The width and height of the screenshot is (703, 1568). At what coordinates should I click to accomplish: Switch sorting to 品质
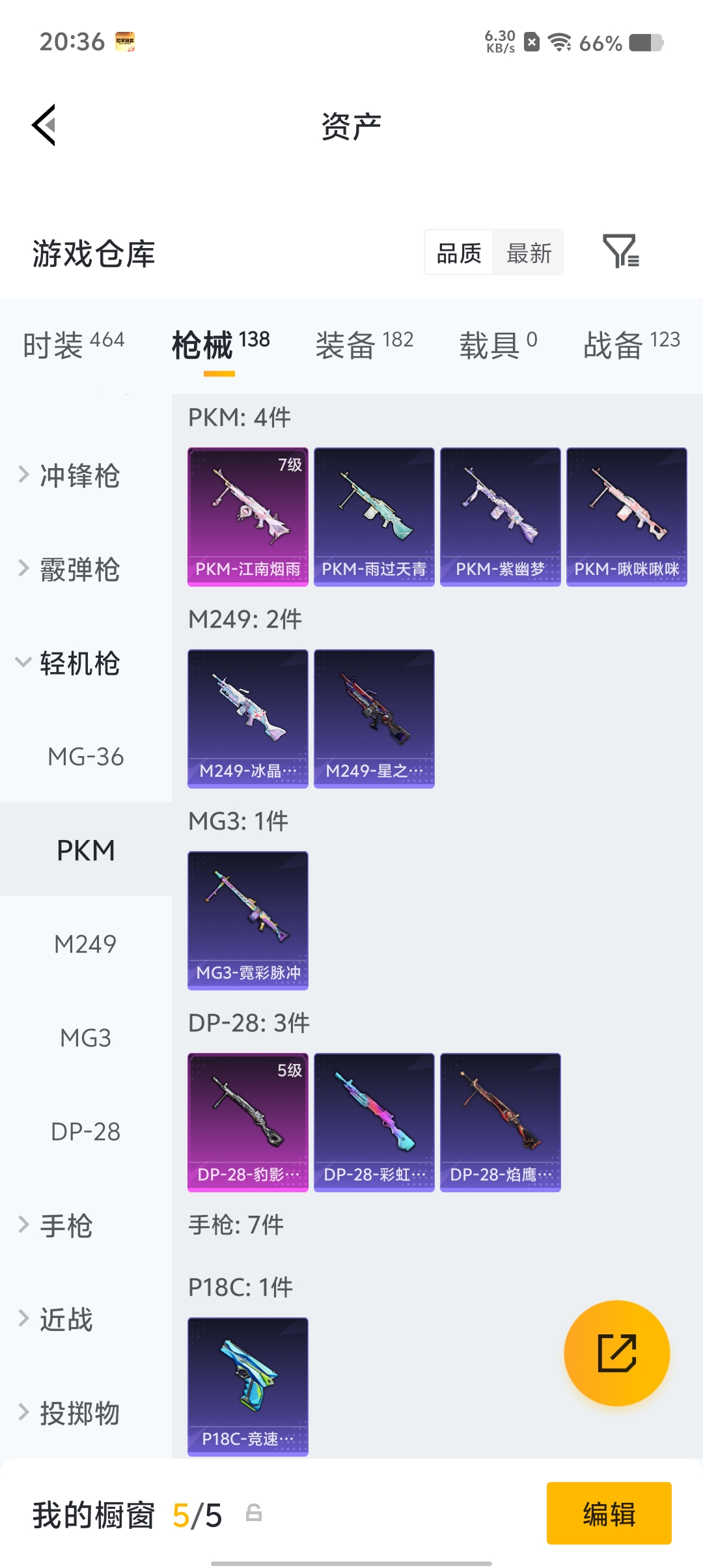pyautogui.click(x=458, y=253)
